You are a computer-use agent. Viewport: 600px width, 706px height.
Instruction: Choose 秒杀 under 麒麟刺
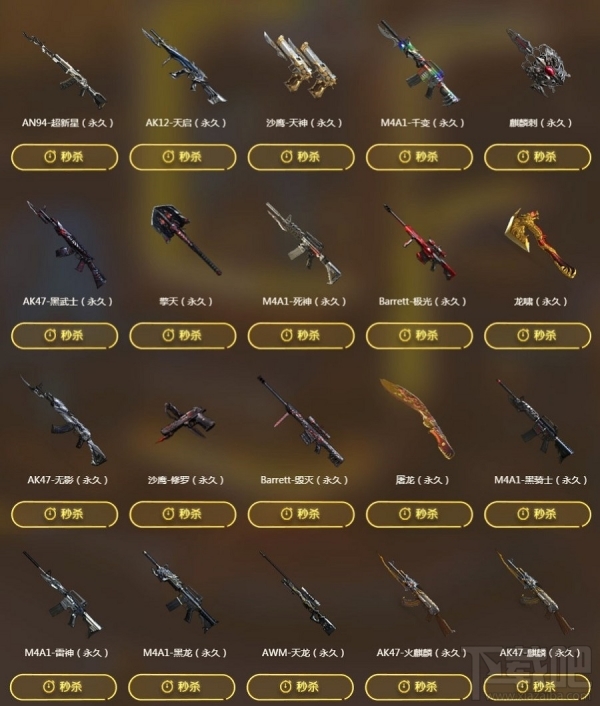[x=537, y=157]
